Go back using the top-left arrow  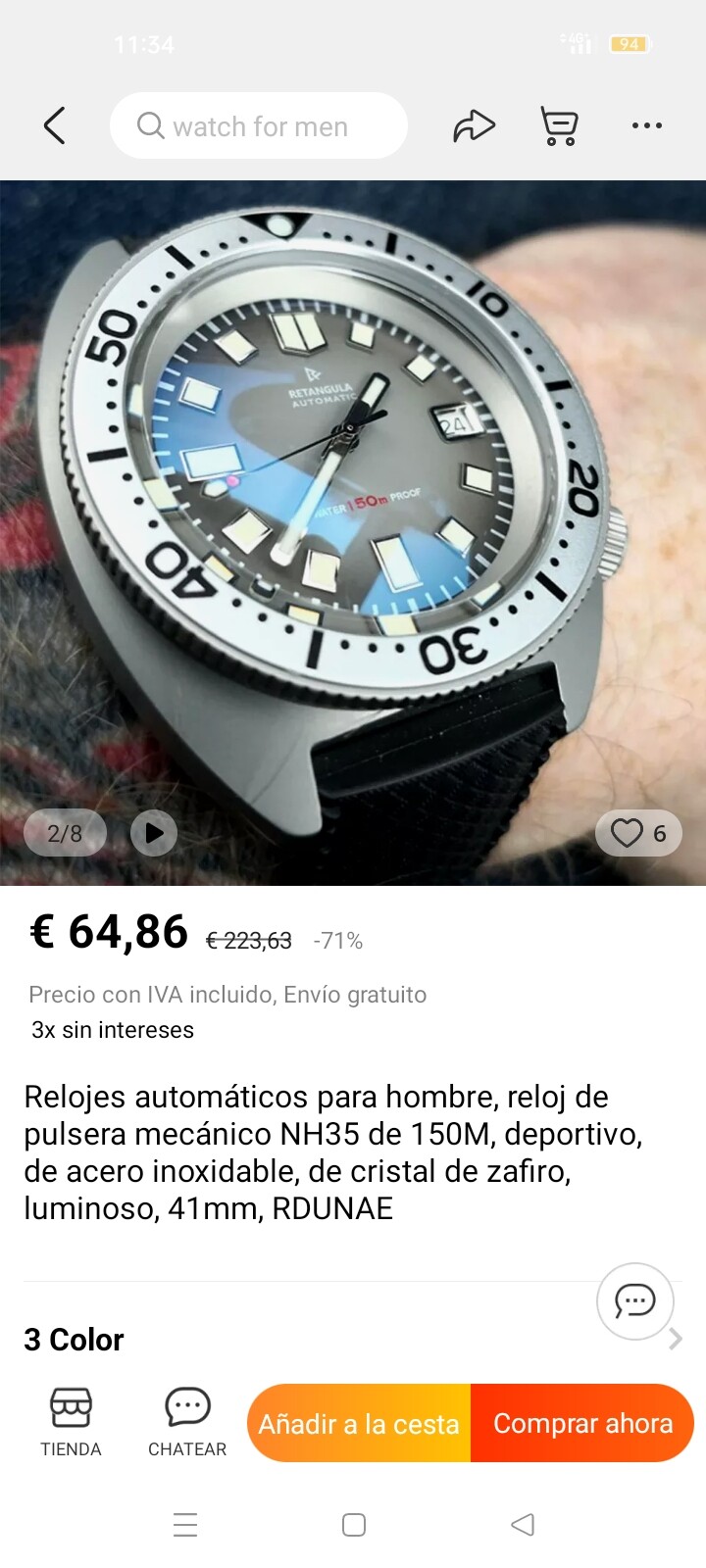tap(55, 126)
